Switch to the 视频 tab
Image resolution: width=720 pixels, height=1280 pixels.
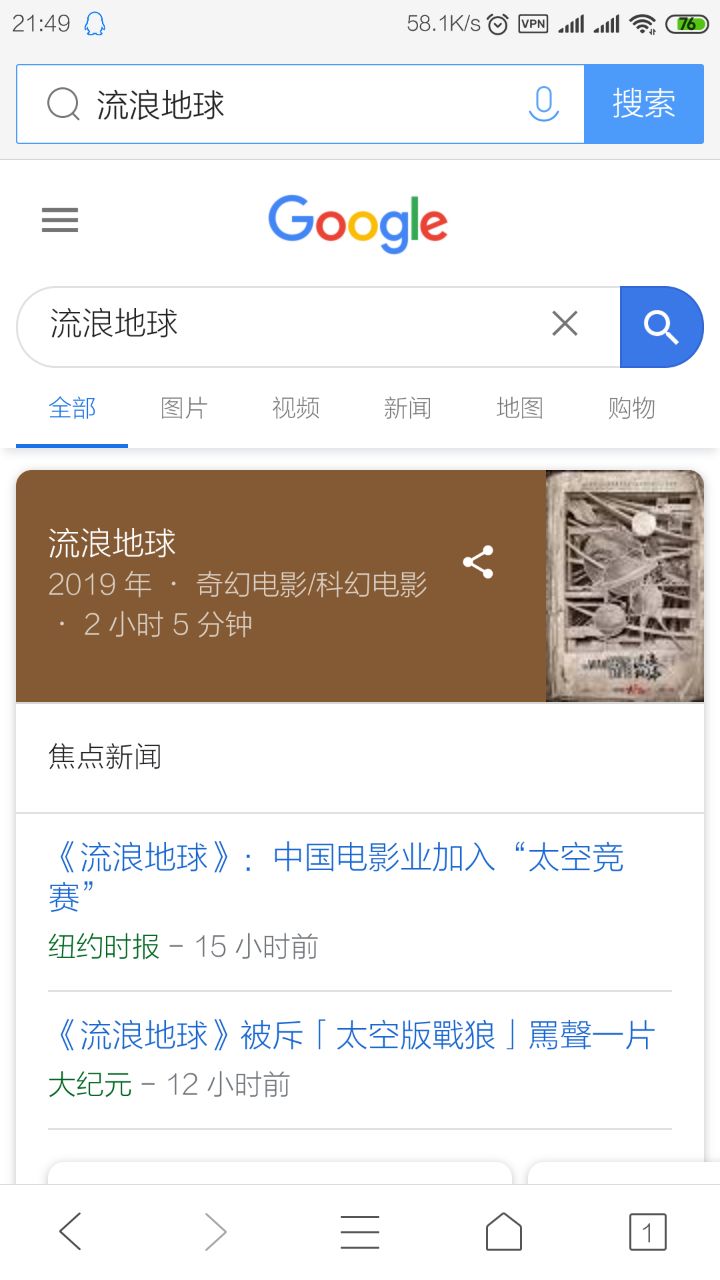pos(296,408)
